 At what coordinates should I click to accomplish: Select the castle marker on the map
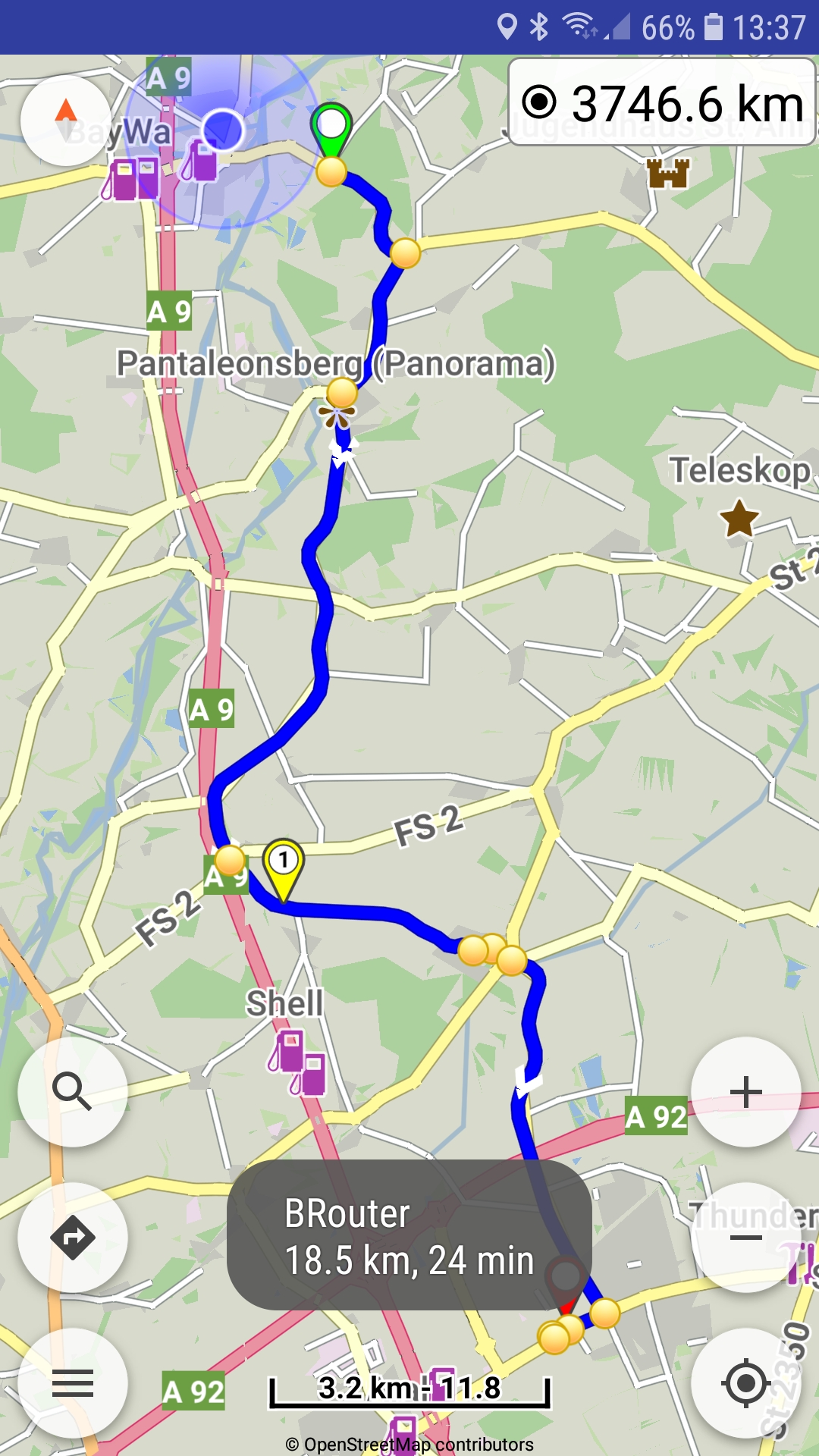tap(668, 174)
